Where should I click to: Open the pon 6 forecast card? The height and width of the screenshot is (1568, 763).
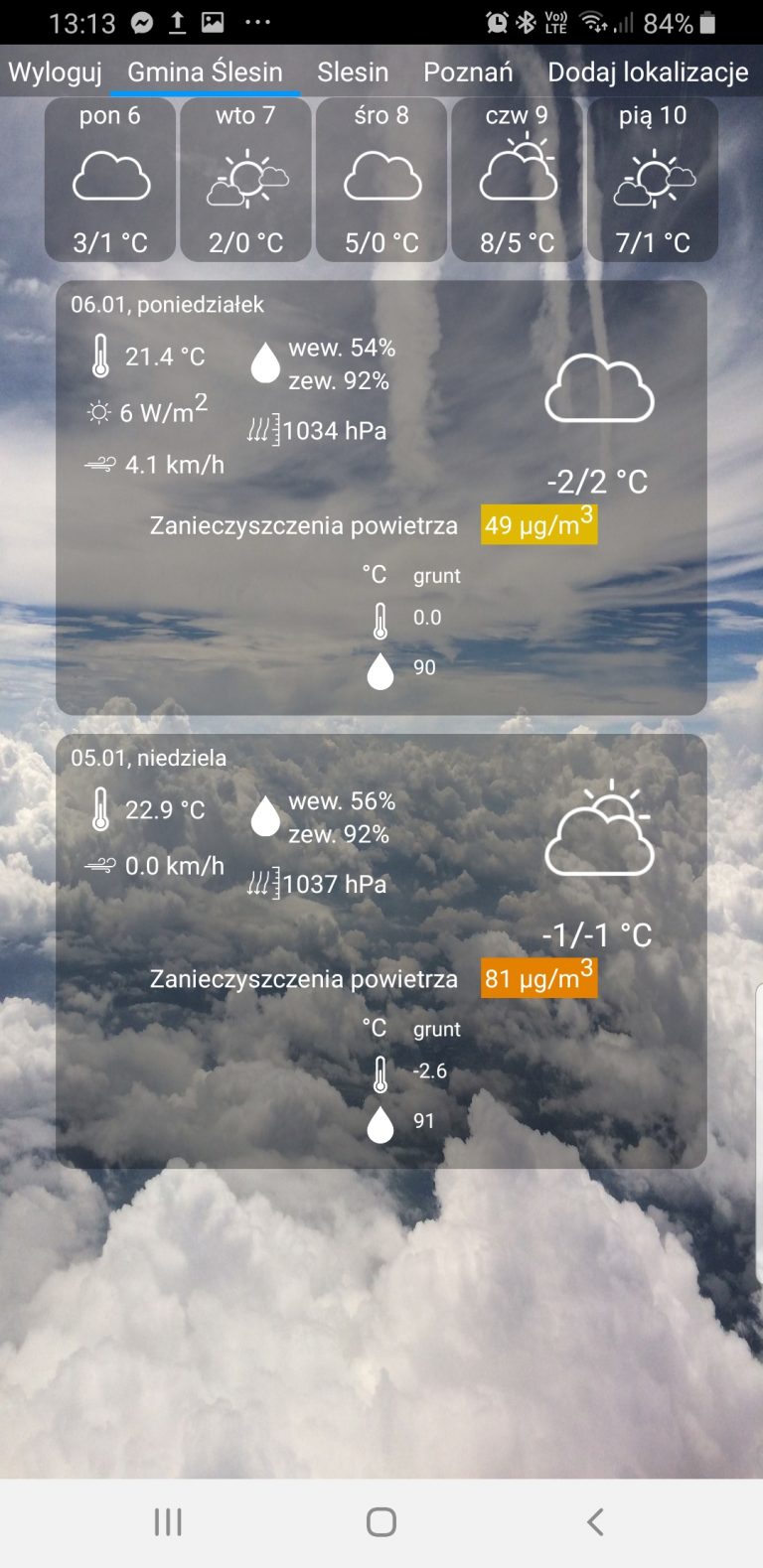pos(110,180)
